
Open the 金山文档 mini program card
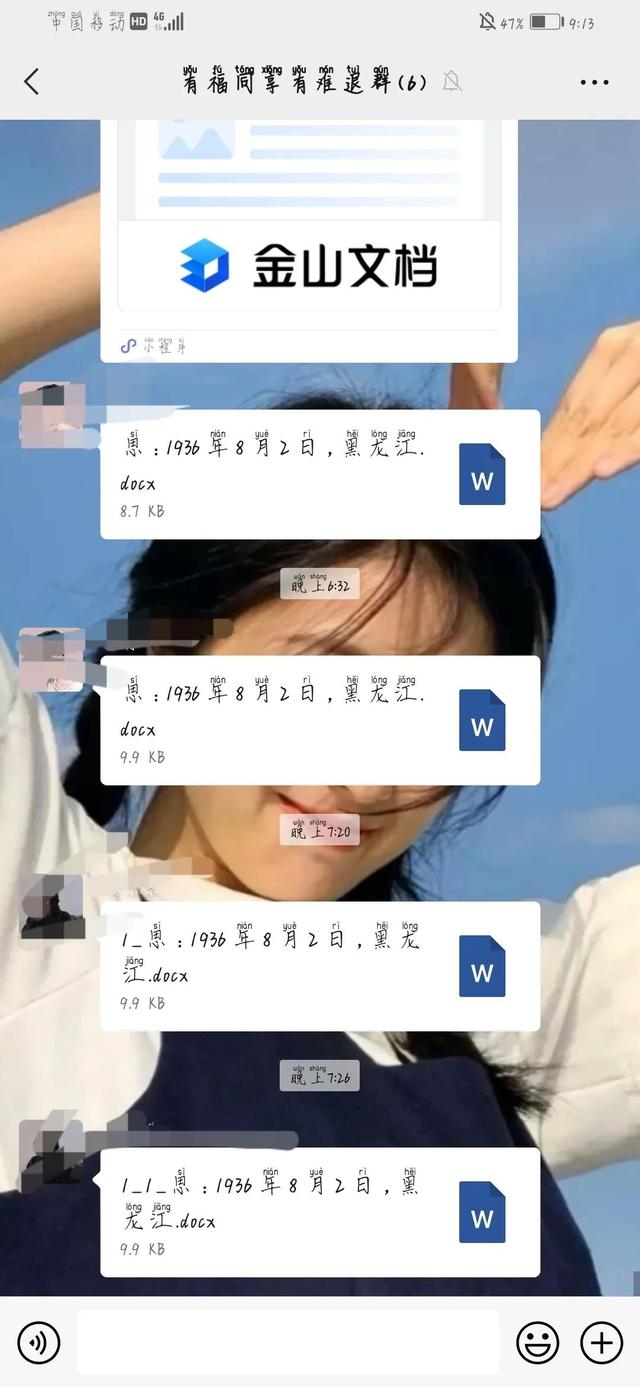tap(309, 240)
